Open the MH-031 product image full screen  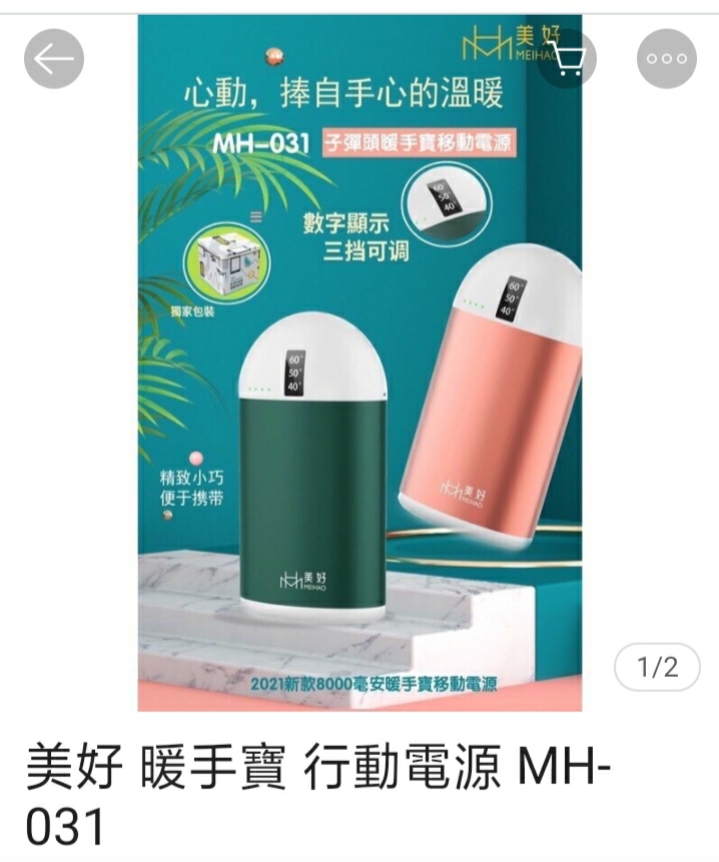click(359, 400)
